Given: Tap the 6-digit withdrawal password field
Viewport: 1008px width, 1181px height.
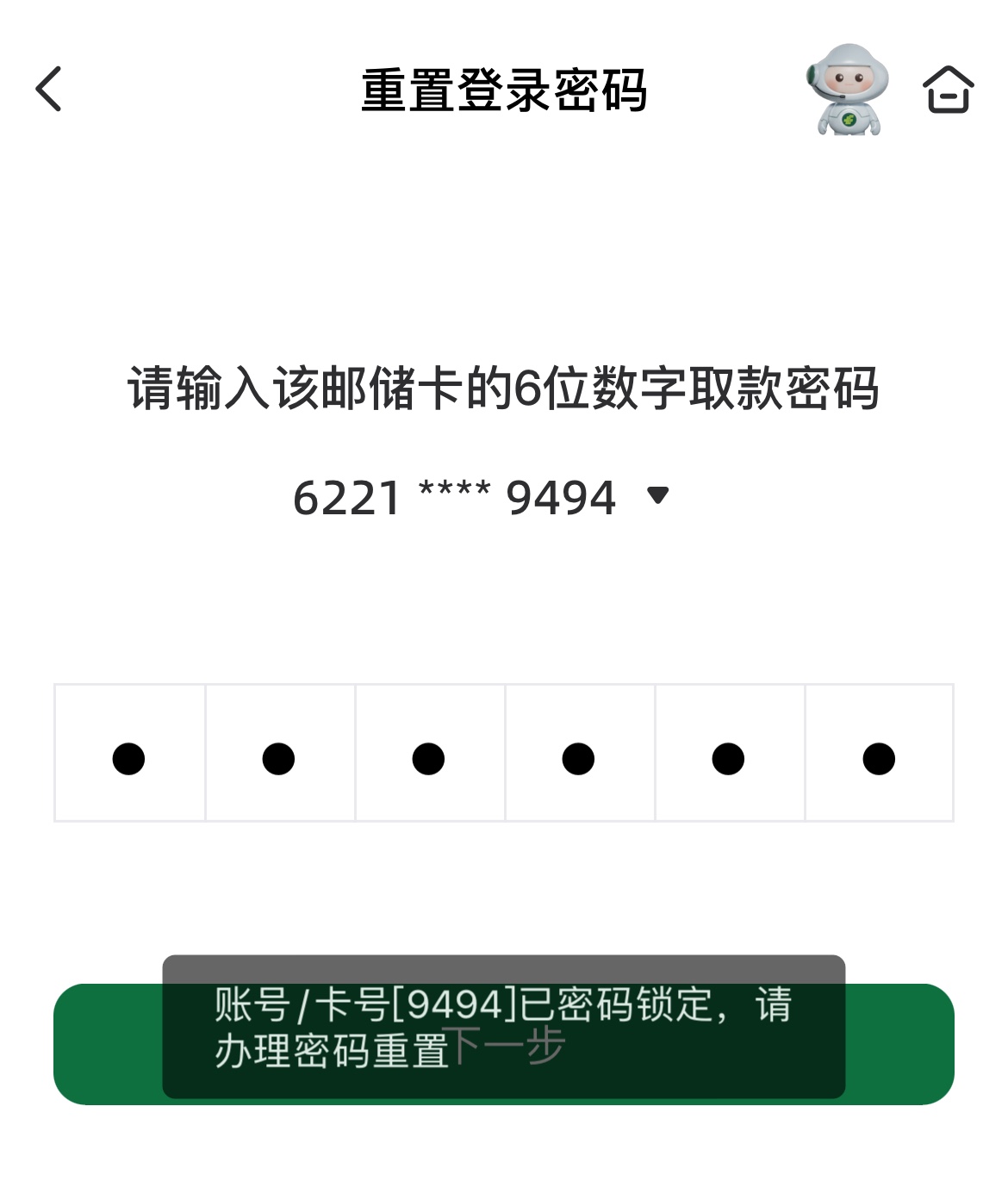Looking at the screenshot, I should [x=503, y=754].
